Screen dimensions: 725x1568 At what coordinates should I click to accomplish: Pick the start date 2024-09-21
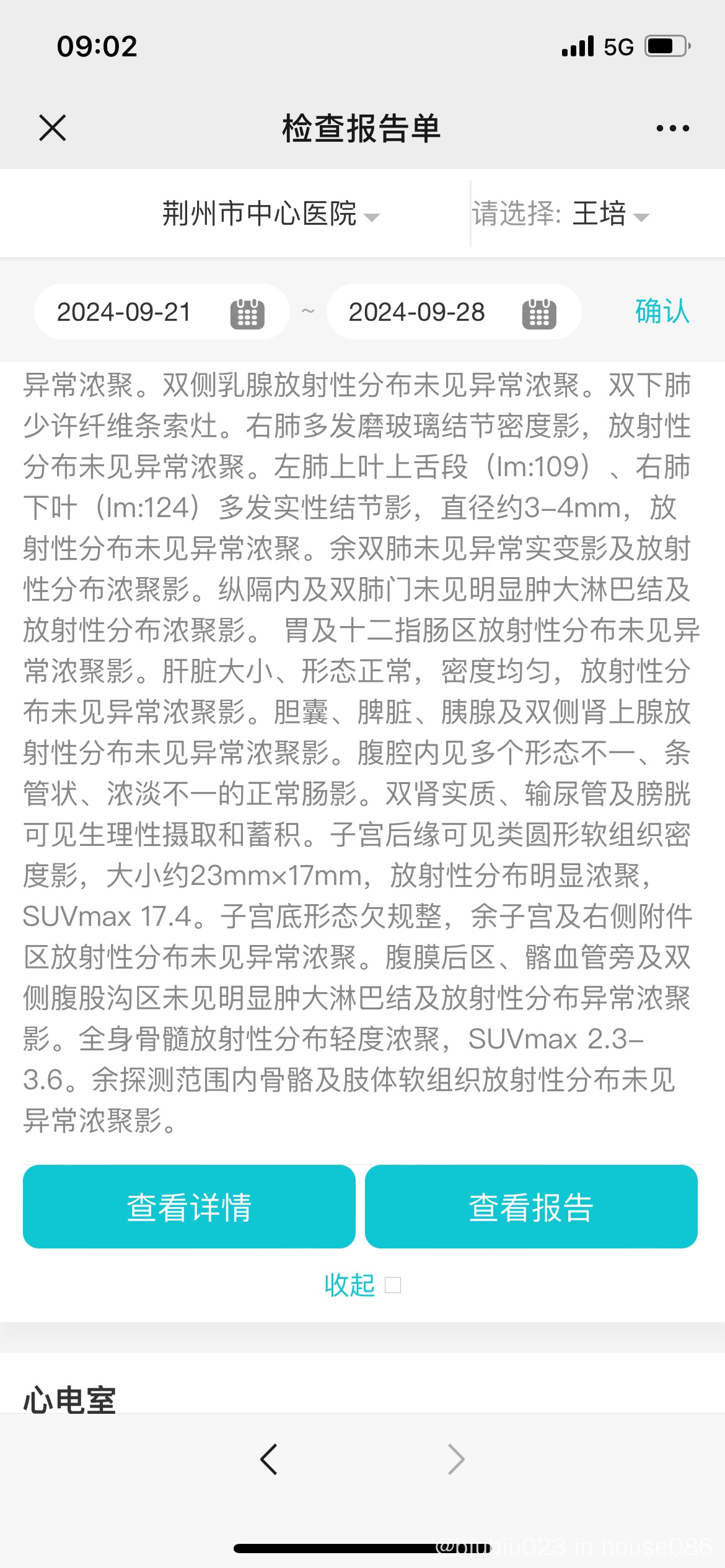point(162,311)
